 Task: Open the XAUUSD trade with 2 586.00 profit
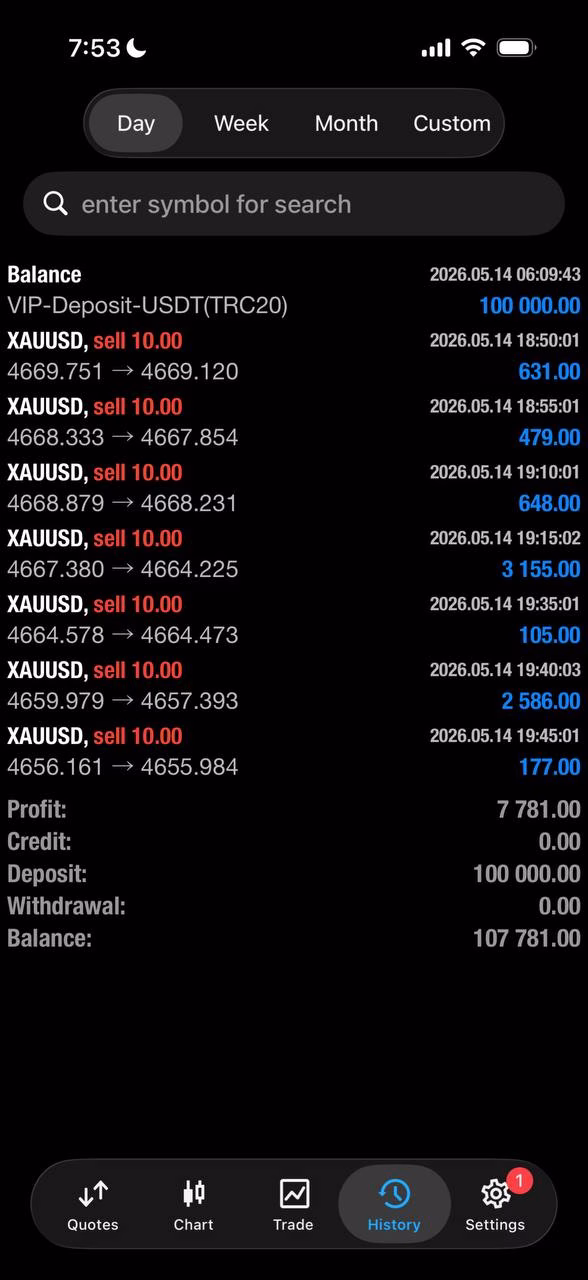pyautogui.click(x=294, y=686)
